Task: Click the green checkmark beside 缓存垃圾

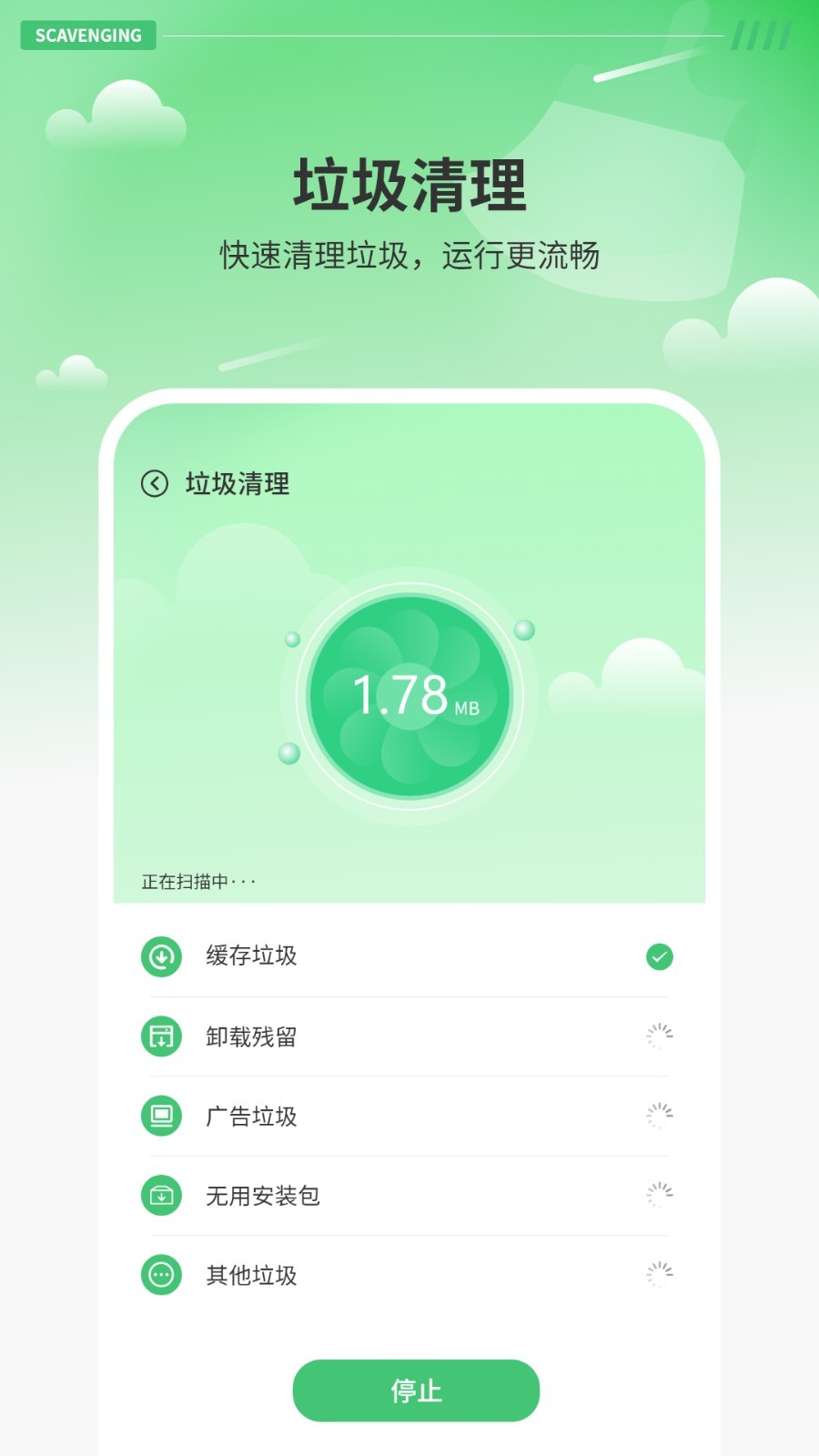Action: (x=658, y=956)
